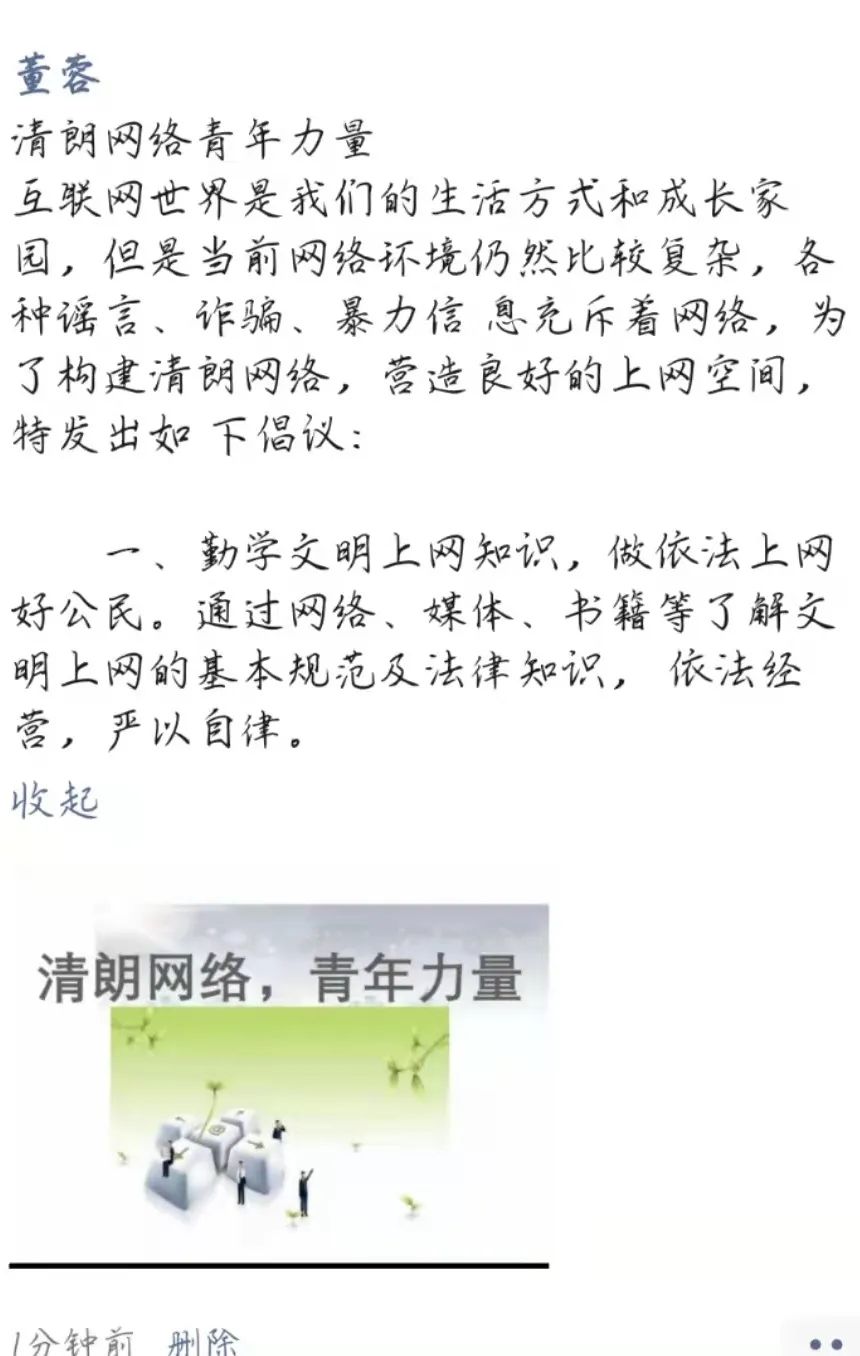This screenshot has width=860, height=1356.
Task: Open 董蓉's profile from the name
Action: point(56,76)
